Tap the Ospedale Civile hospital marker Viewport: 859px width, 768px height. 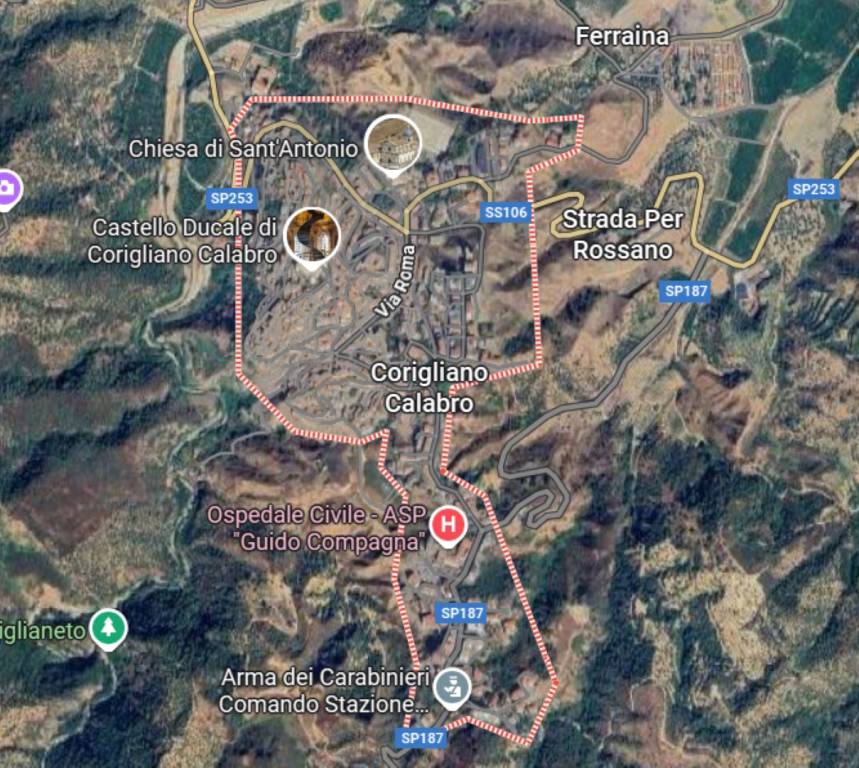tap(447, 524)
